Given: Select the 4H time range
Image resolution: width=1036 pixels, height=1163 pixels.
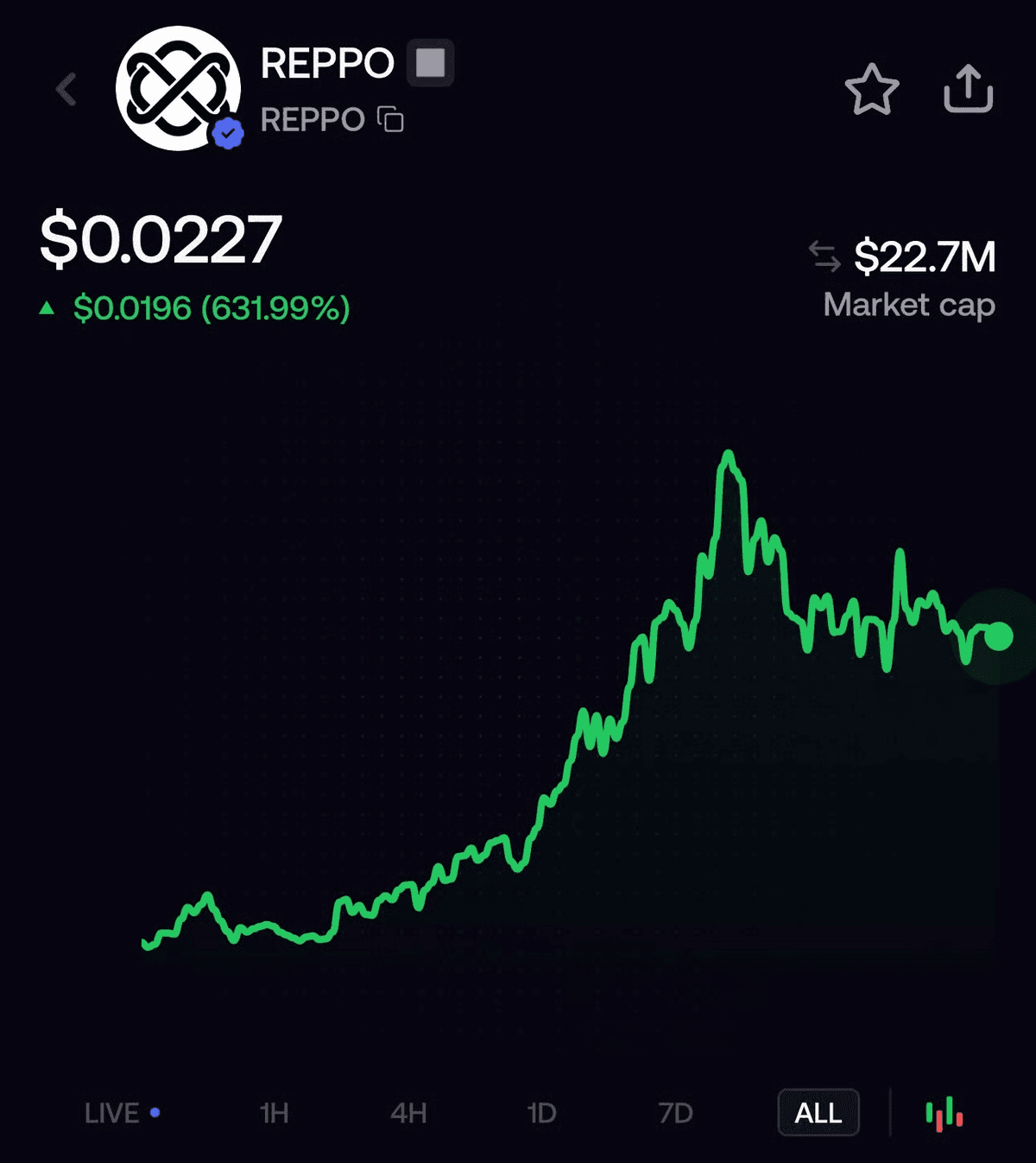Looking at the screenshot, I should tap(408, 1113).
